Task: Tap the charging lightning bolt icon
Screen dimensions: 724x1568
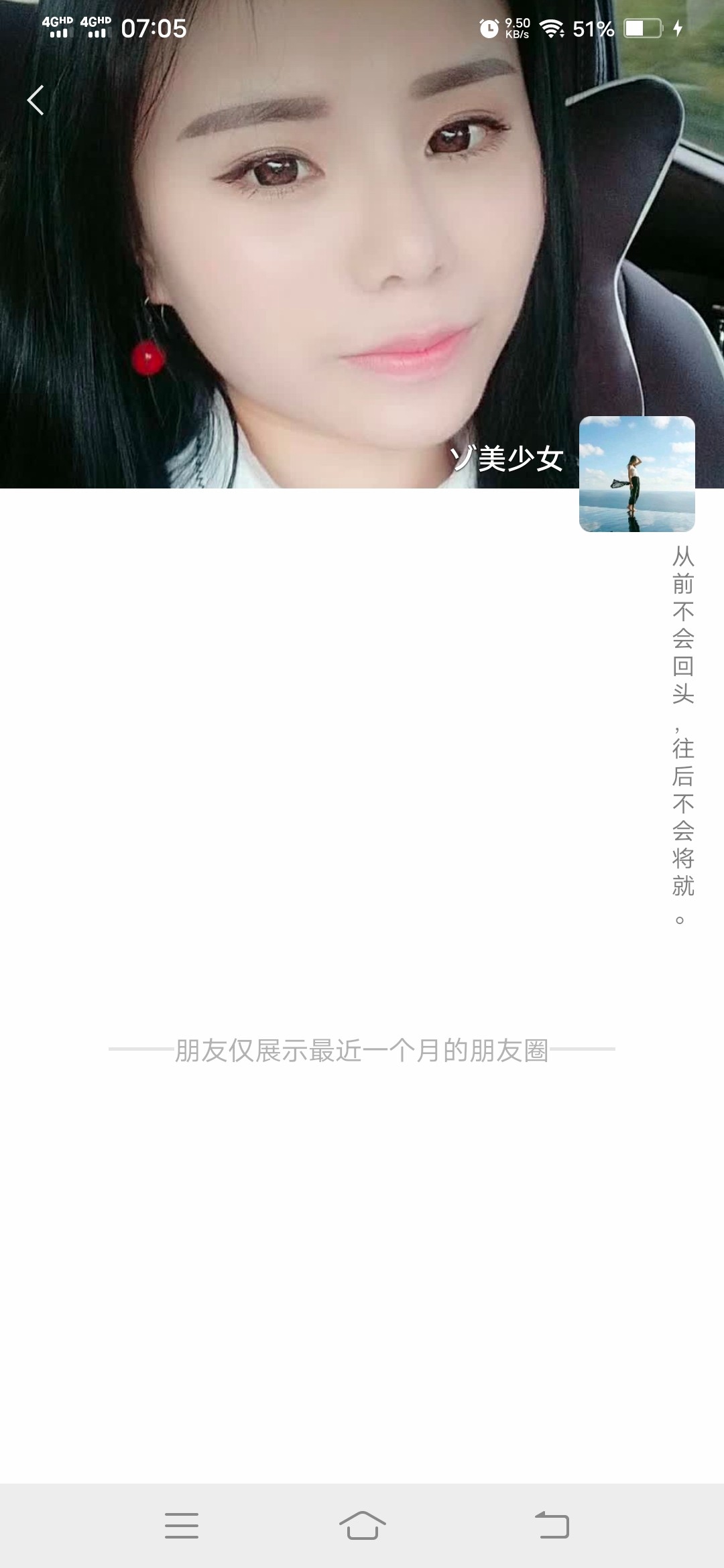Action: tap(677, 28)
